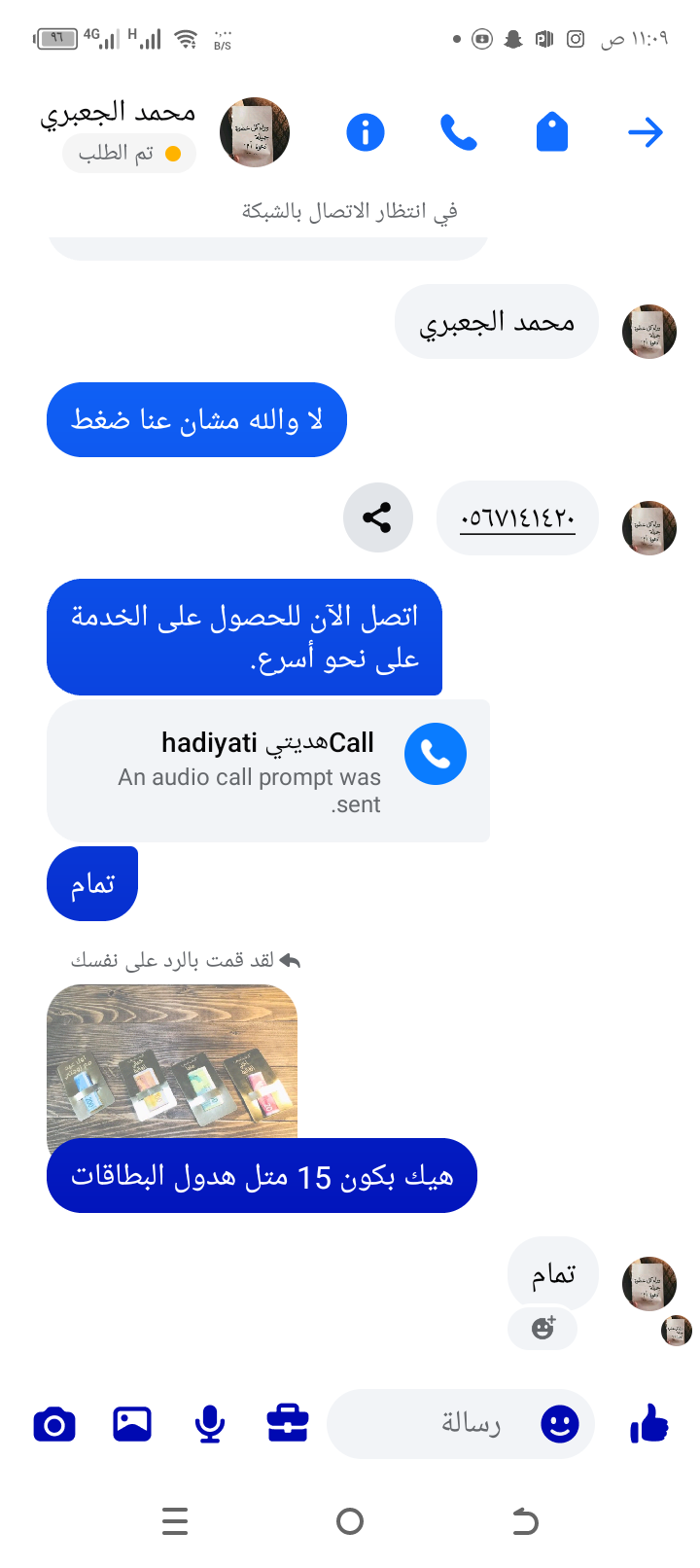Open the emoji picker in message field

click(x=559, y=1424)
